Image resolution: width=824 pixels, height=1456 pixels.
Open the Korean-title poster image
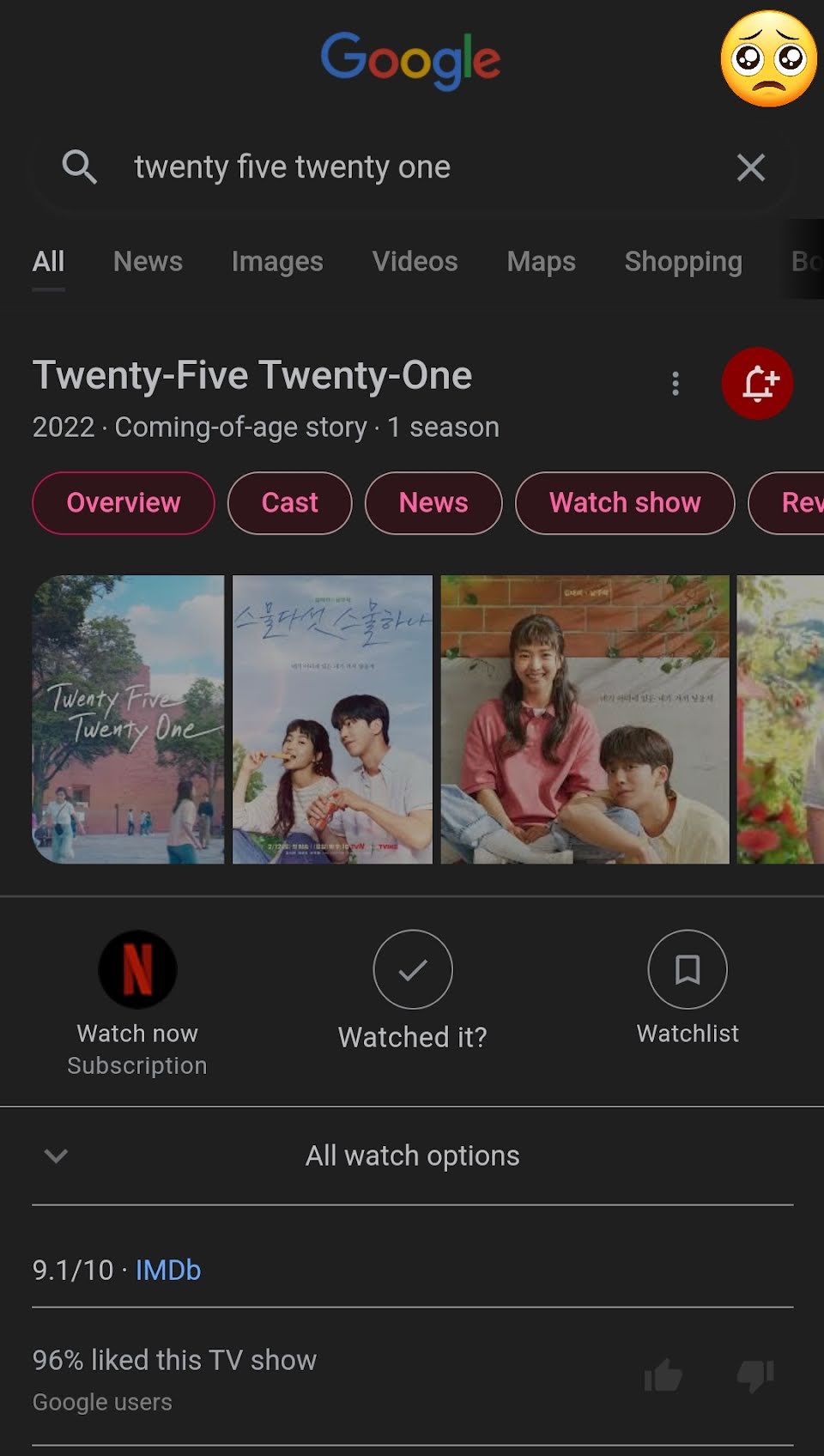click(333, 719)
